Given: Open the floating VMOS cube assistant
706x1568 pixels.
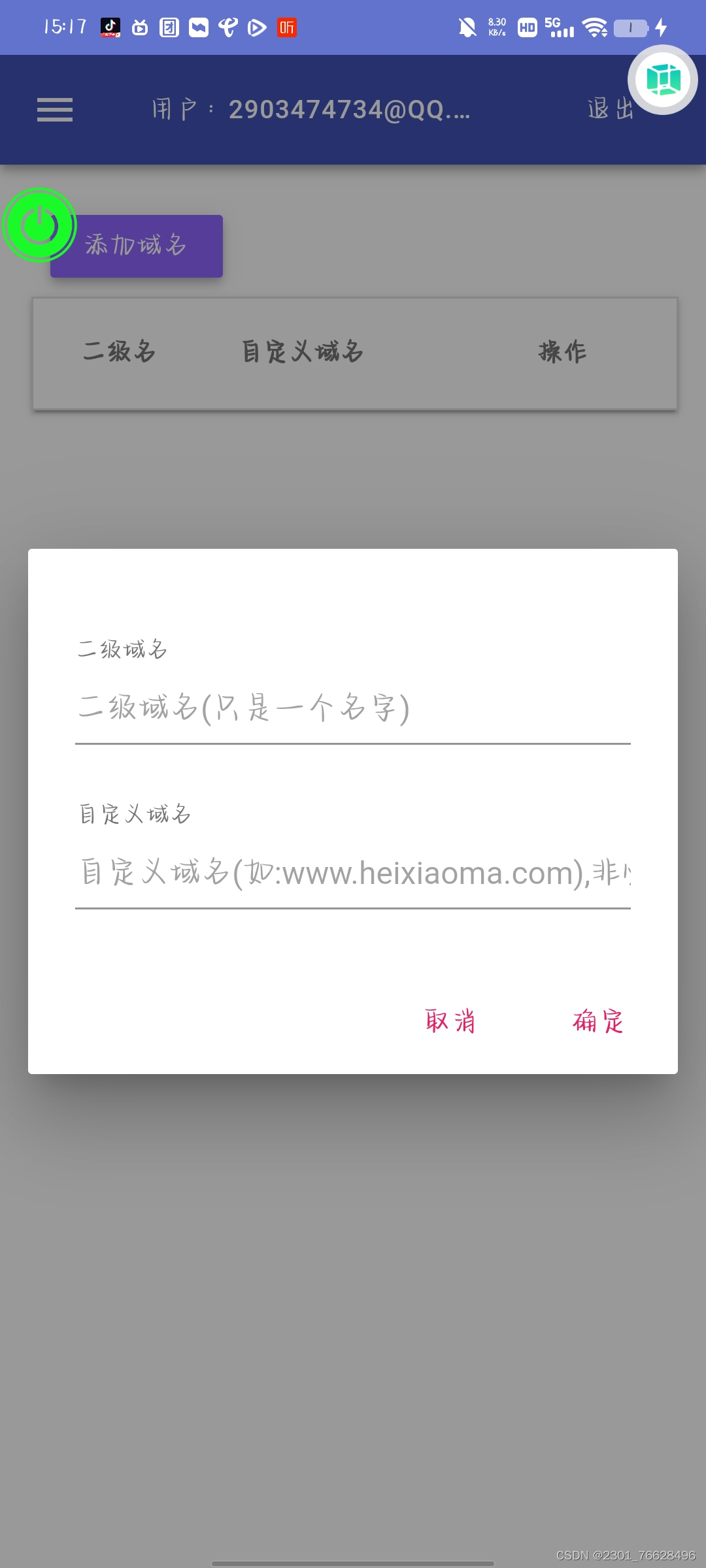Looking at the screenshot, I should pyautogui.click(x=662, y=81).
